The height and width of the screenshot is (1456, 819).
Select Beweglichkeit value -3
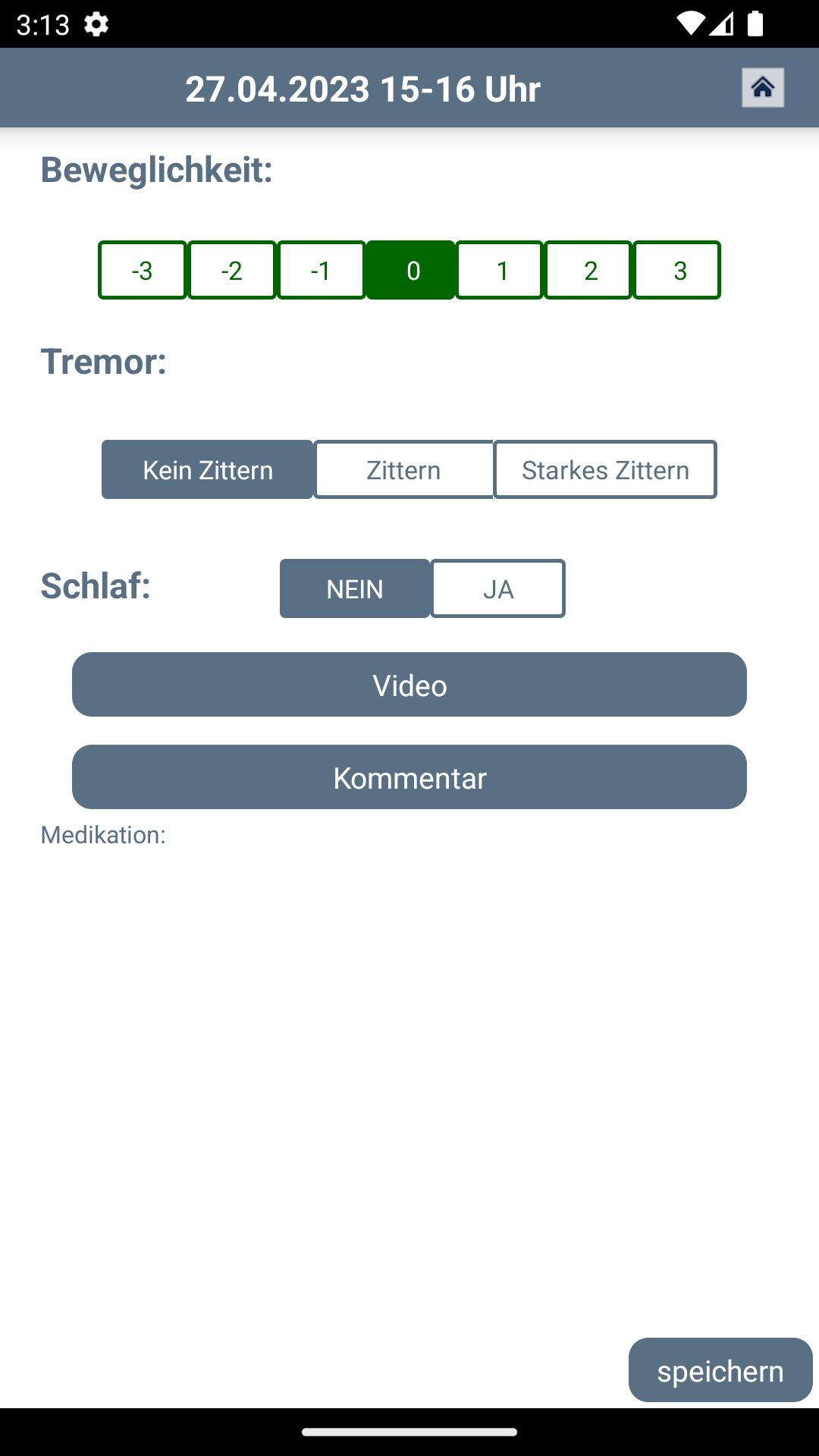point(142,270)
